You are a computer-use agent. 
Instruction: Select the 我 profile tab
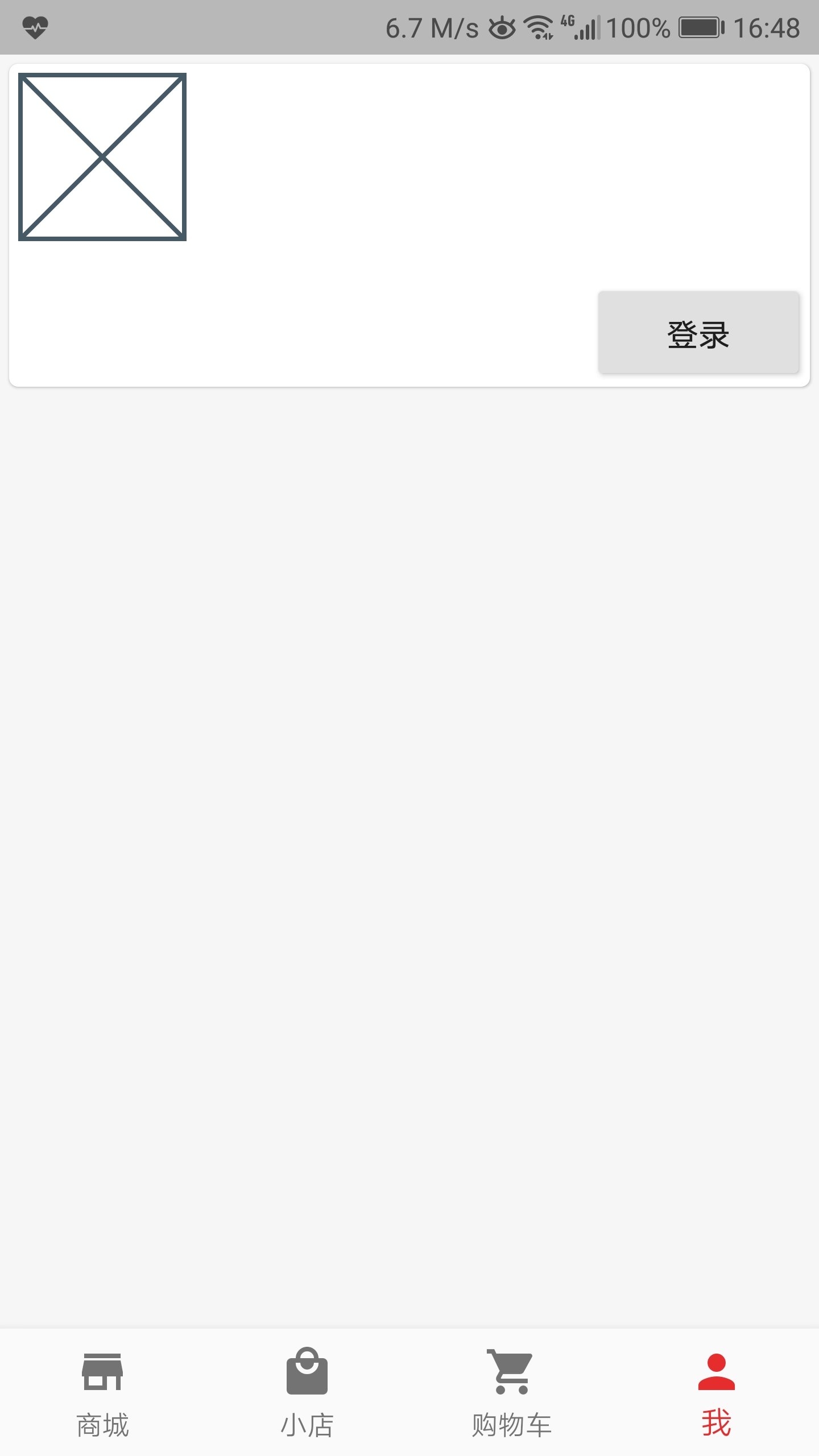point(717,1392)
